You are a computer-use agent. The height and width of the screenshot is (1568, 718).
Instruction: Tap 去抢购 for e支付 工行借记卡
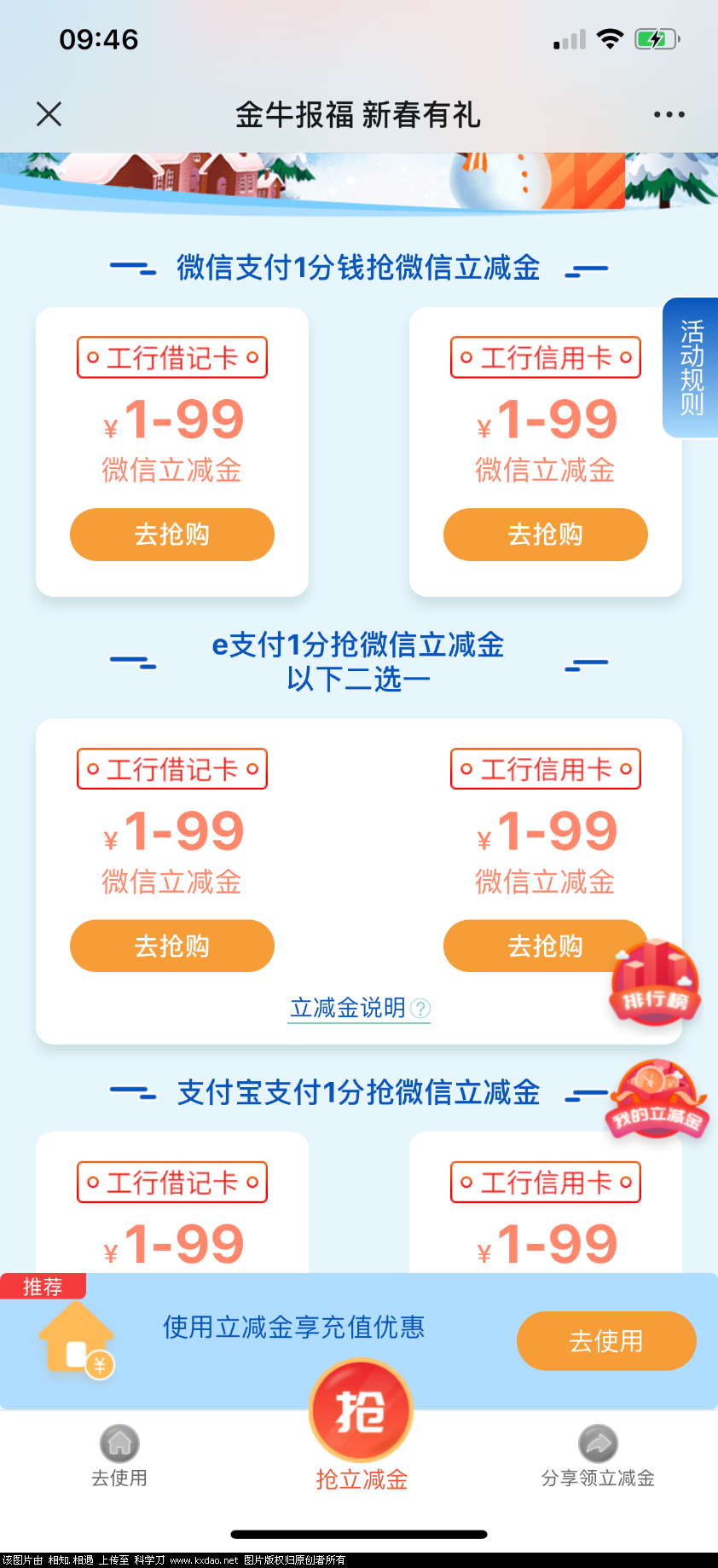click(x=172, y=946)
